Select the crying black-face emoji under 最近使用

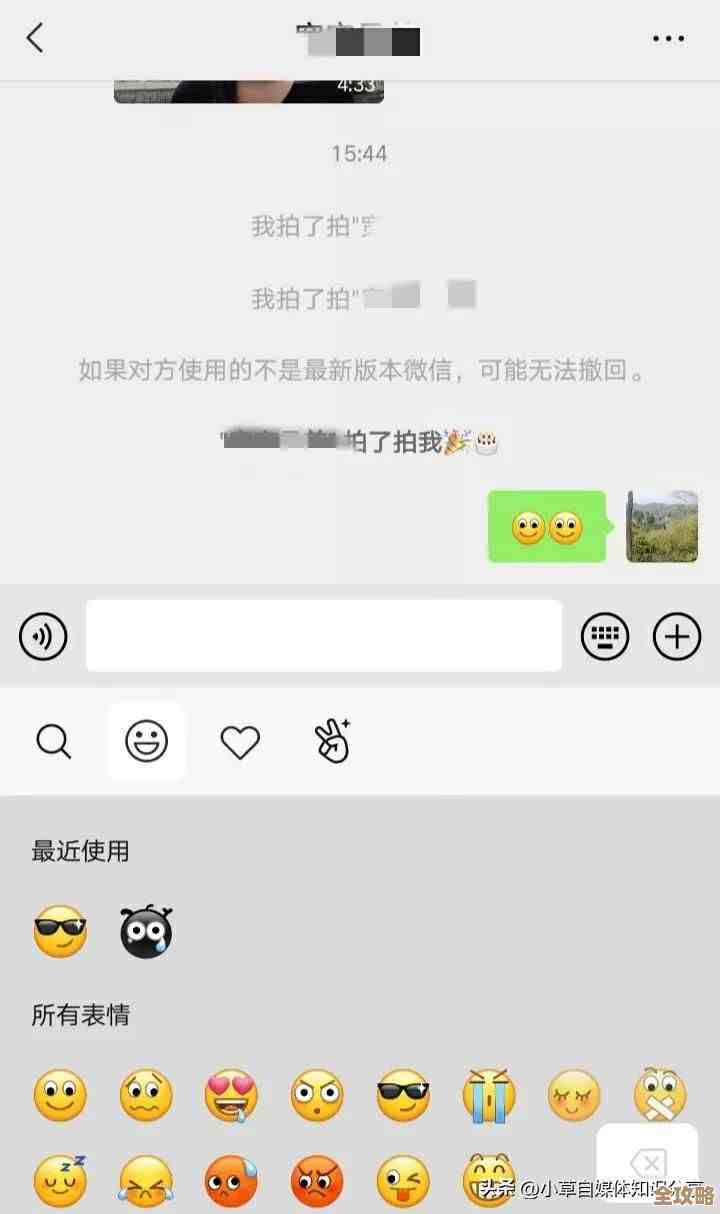click(146, 931)
